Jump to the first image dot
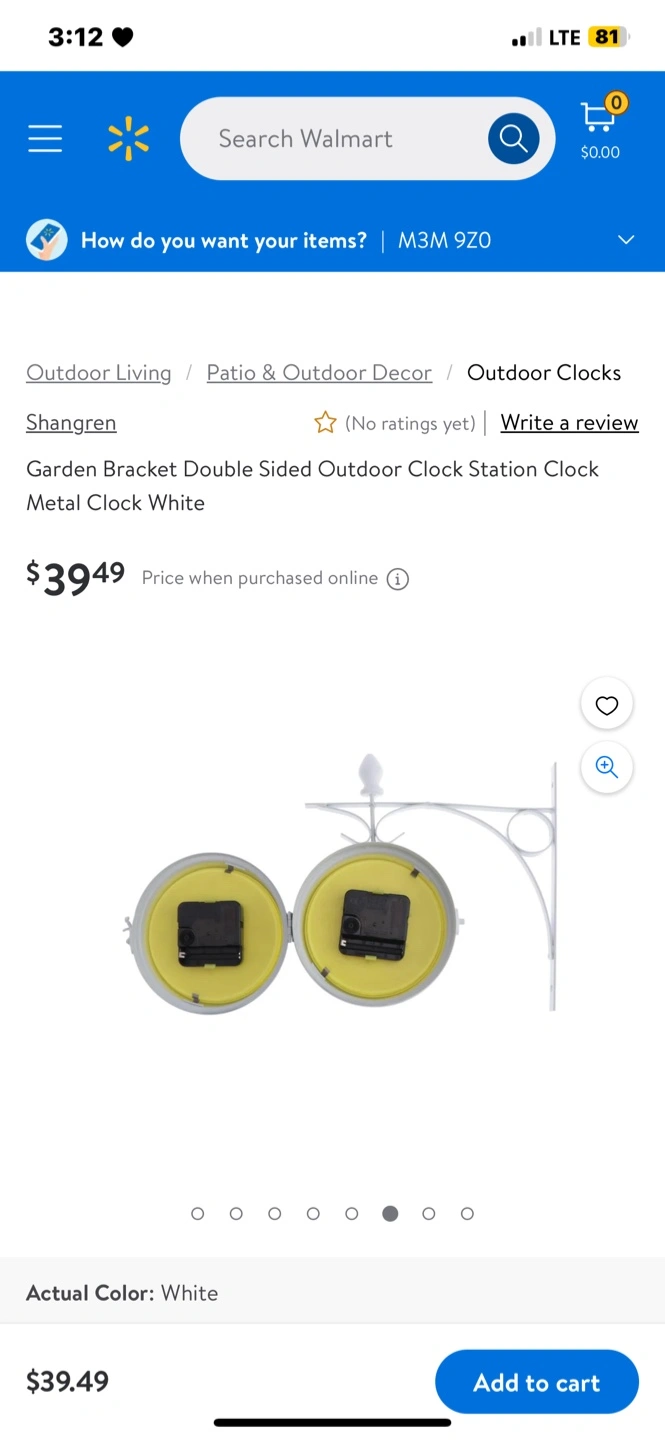665x1440 pixels. click(197, 1213)
